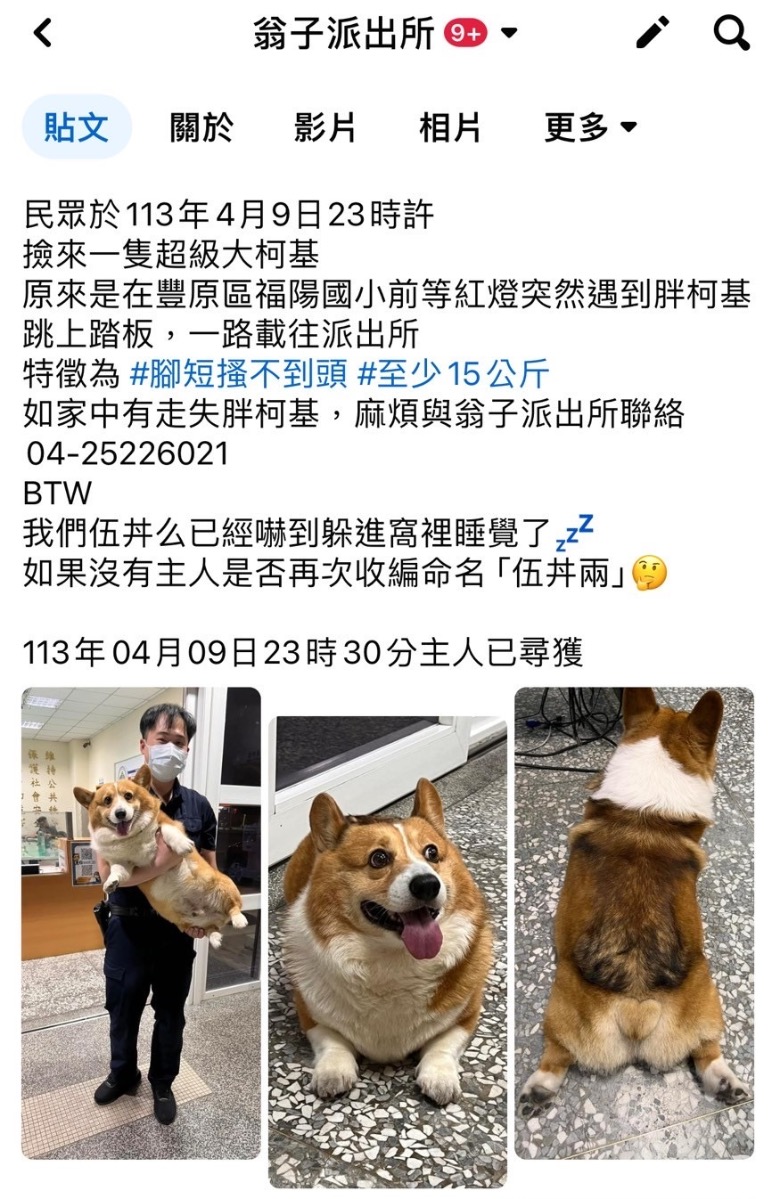Switch to the 相片 tab
772x1199 pixels.
pos(450,127)
